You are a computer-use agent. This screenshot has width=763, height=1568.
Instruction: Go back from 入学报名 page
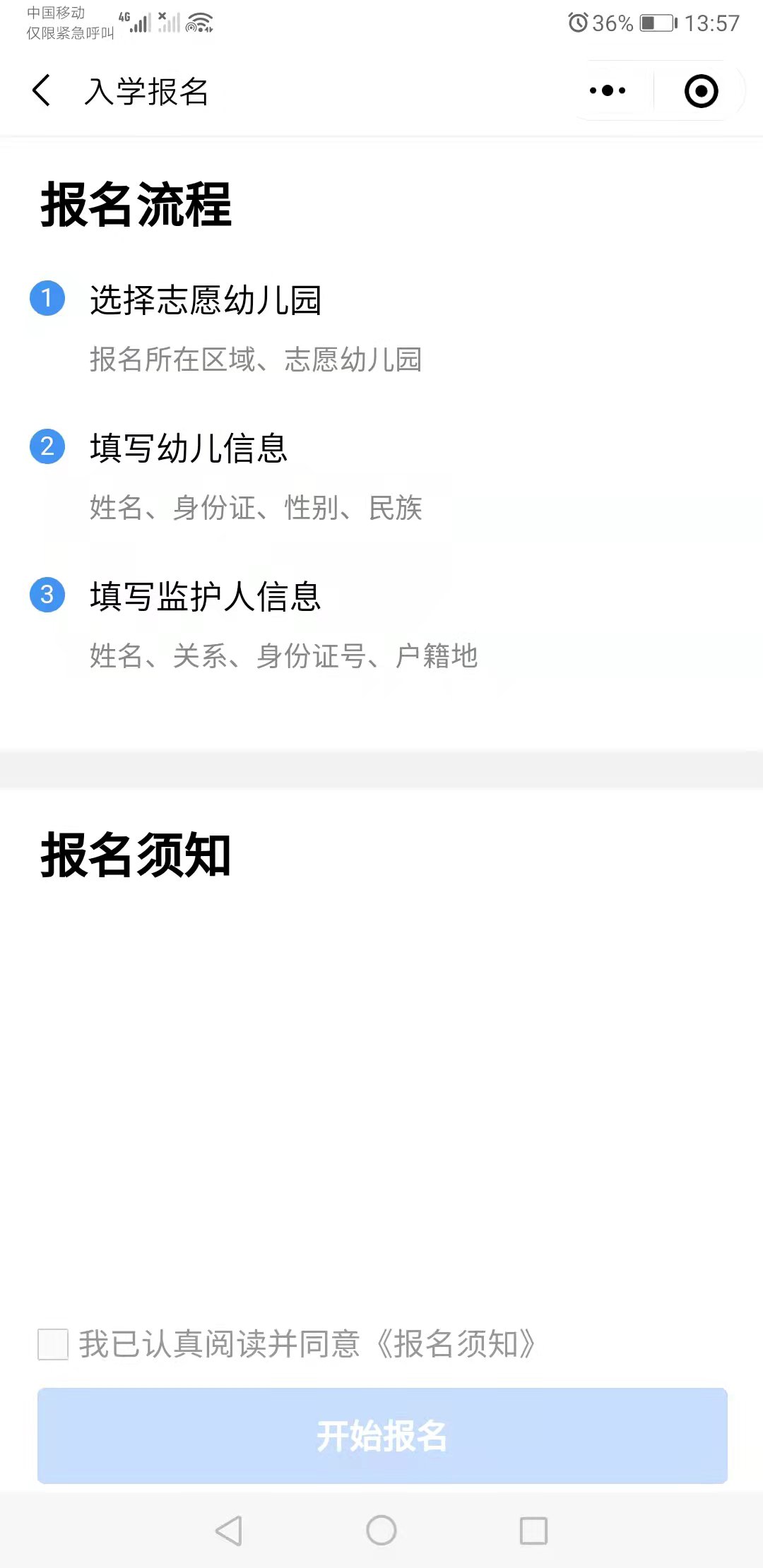click(x=42, y=90)
